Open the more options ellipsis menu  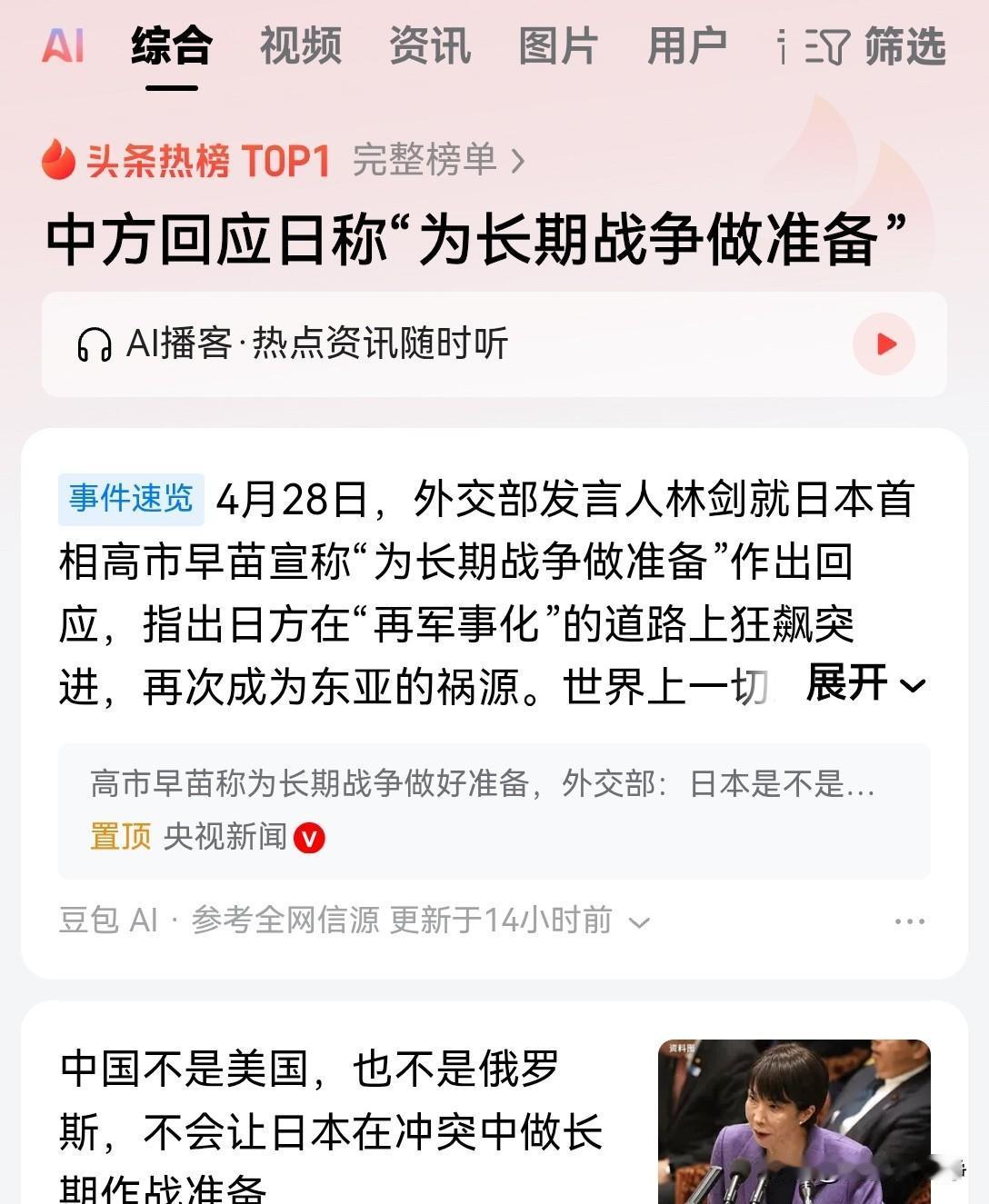[912, 920]
